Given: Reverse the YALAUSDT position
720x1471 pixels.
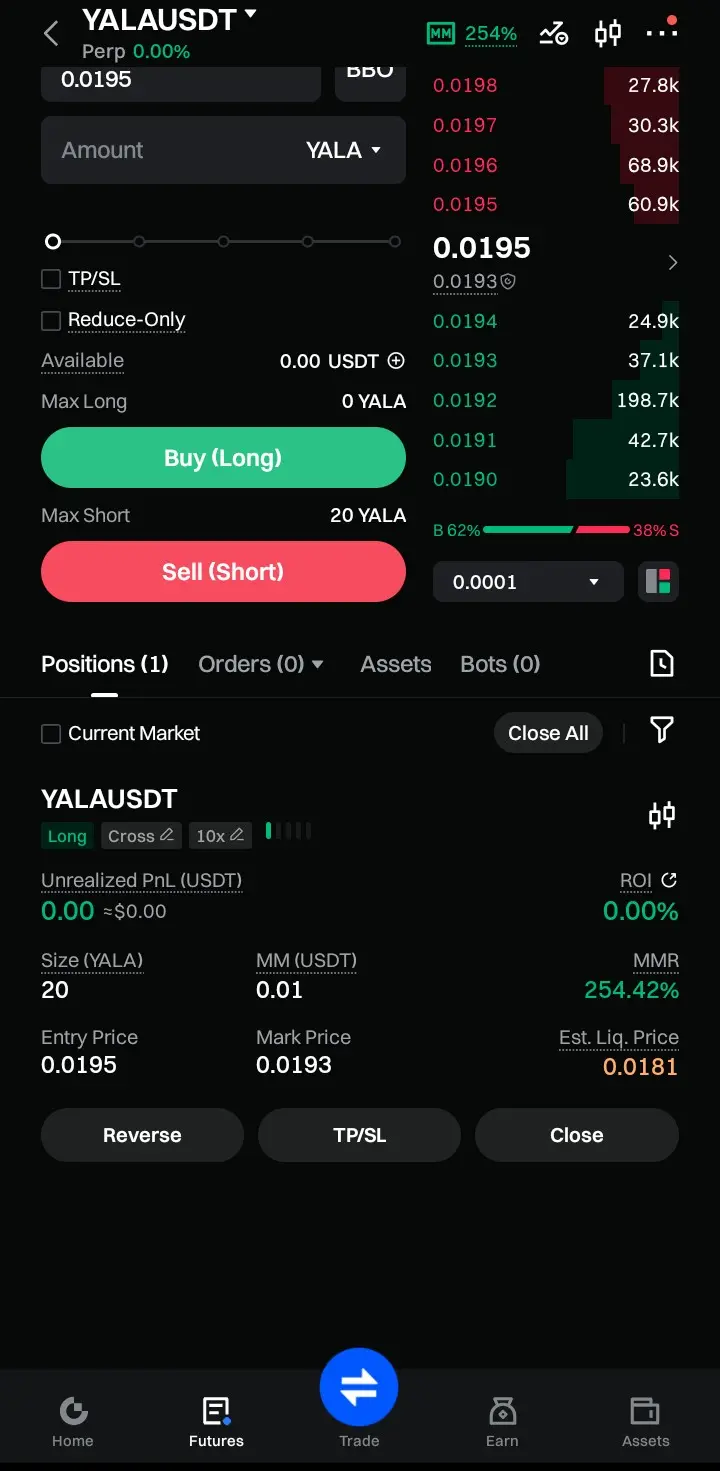Looking at the screenshot, I should 142,1135.
